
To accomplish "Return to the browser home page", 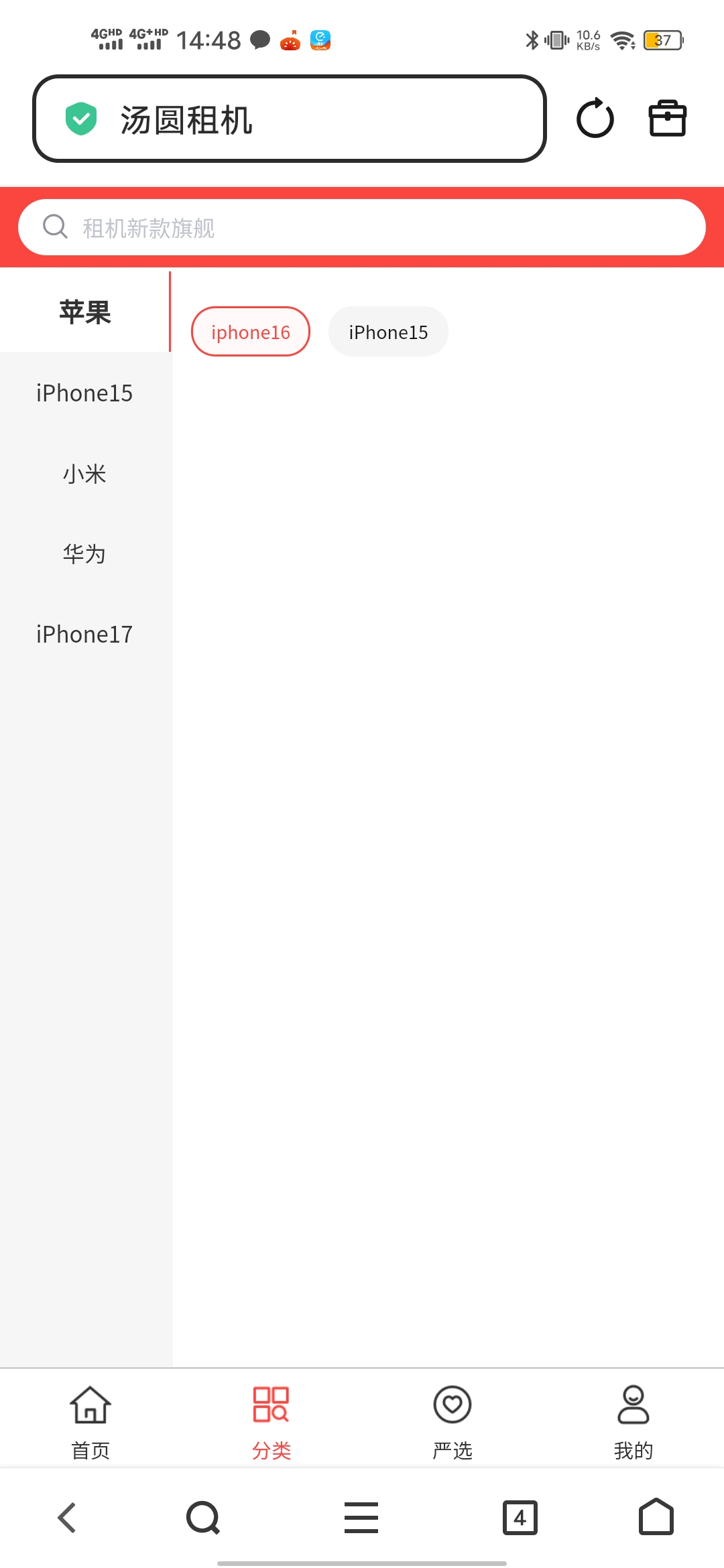I will pyautogui.click(x=656, y=1518).
